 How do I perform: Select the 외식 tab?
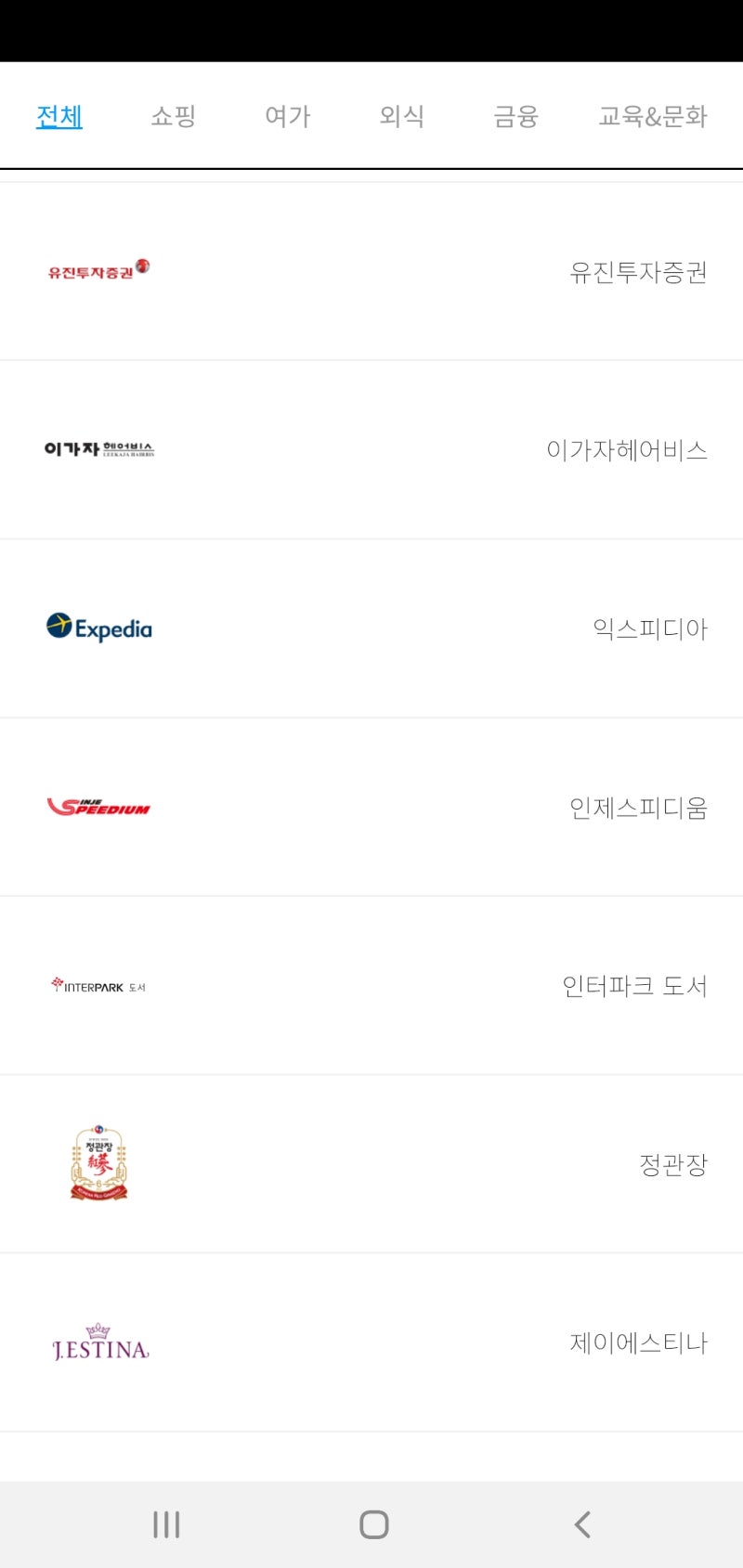[x=401, y=115]
